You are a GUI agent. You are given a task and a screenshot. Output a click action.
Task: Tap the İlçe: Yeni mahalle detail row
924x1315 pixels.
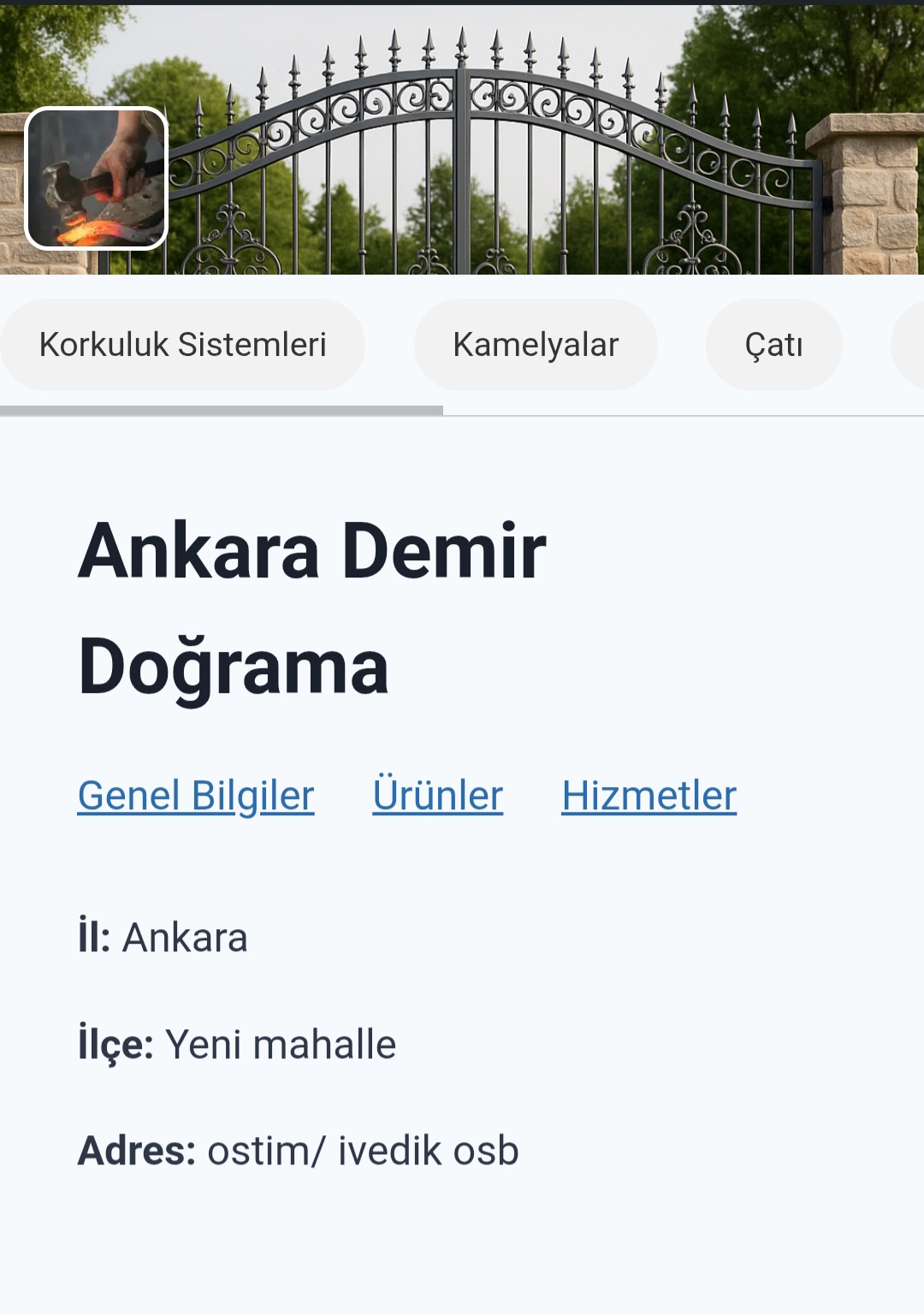tap(237, 1042)
